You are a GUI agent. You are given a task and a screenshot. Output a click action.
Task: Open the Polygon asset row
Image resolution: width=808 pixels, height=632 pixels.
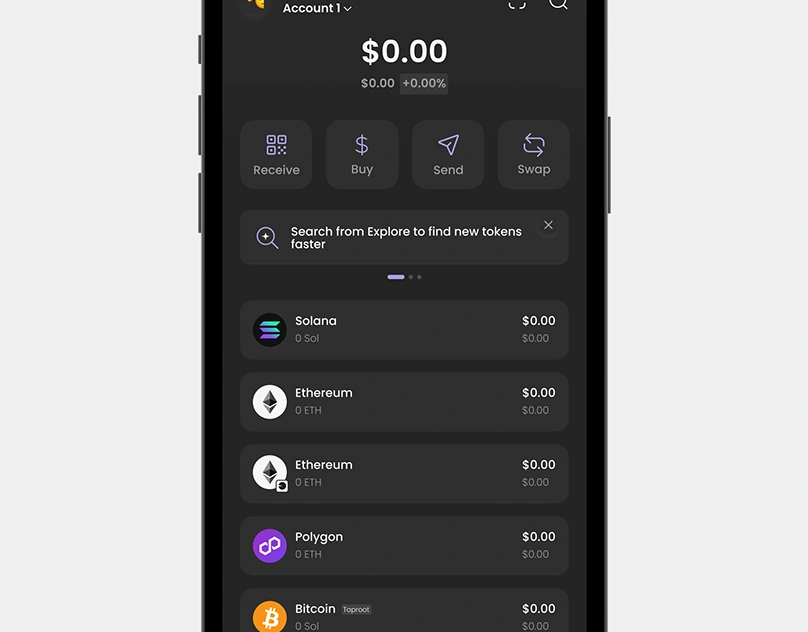pyautogui.click(x=404, y=546)
